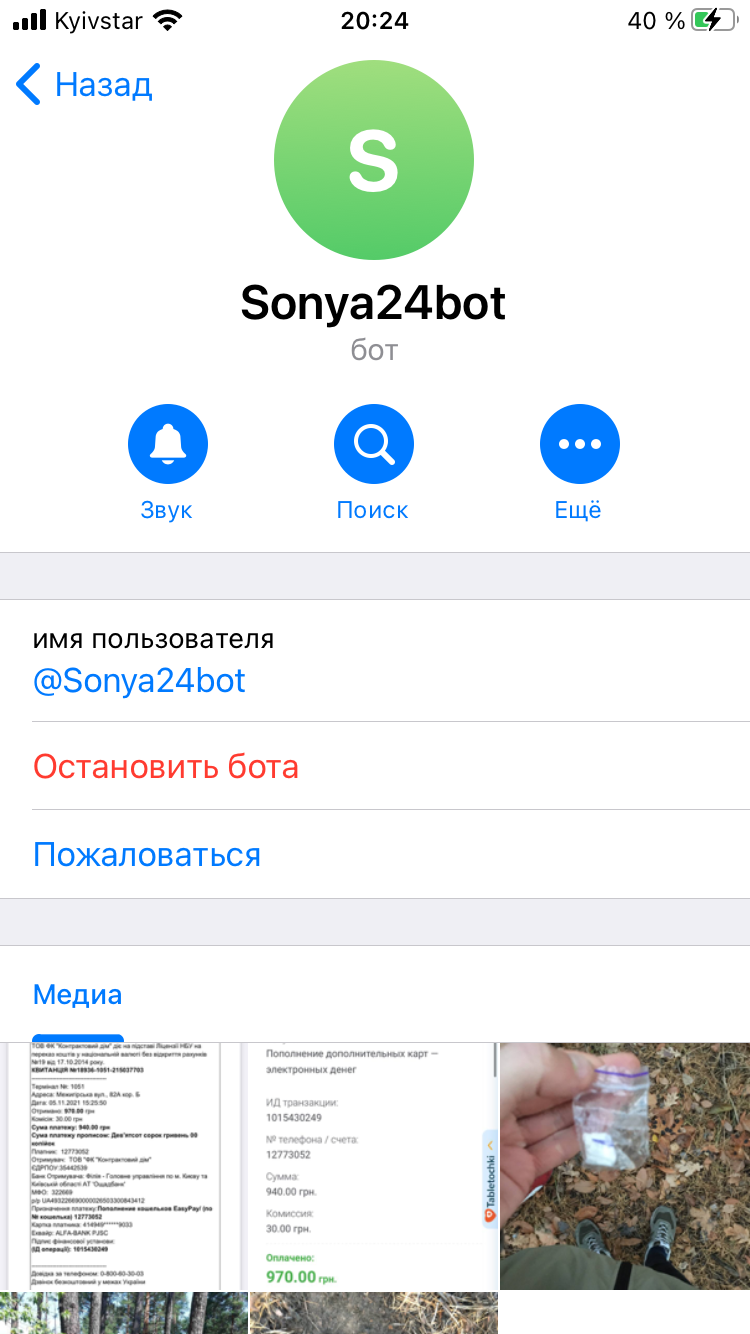Search this chat with the Поиск icon

click(373, 444)
